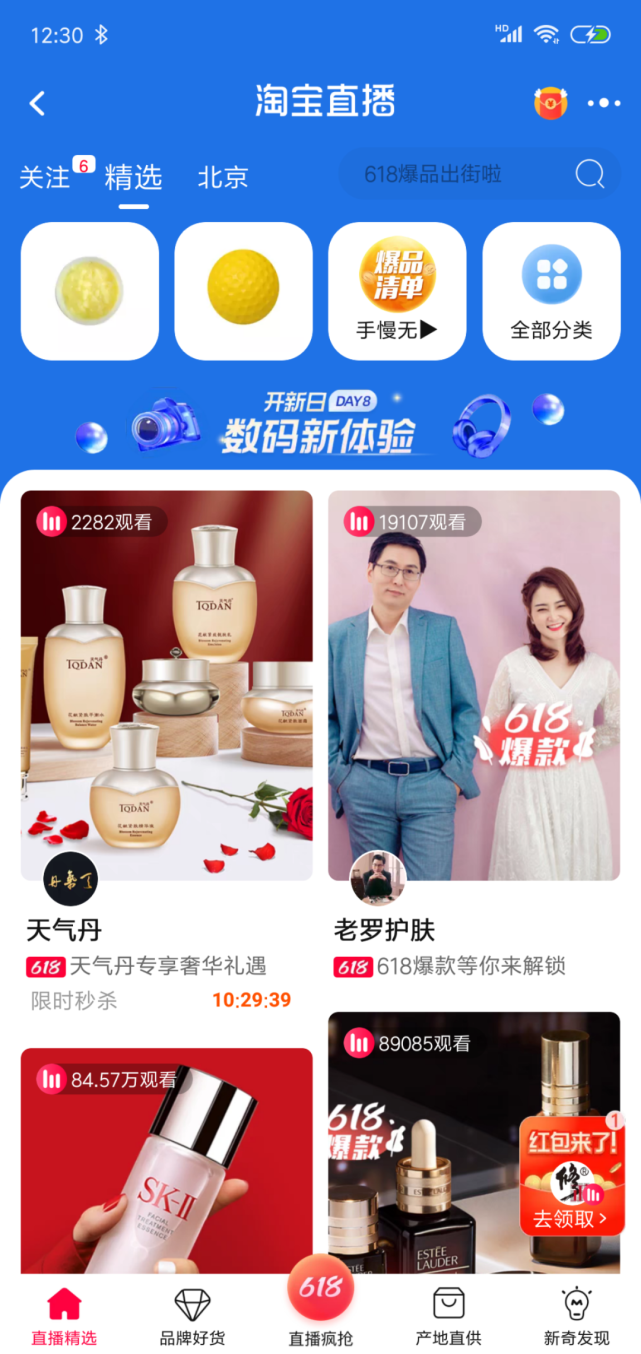Go back from 淘宝直播
The height and width of the screenshot is (1354, 641).
coord(38,103)
